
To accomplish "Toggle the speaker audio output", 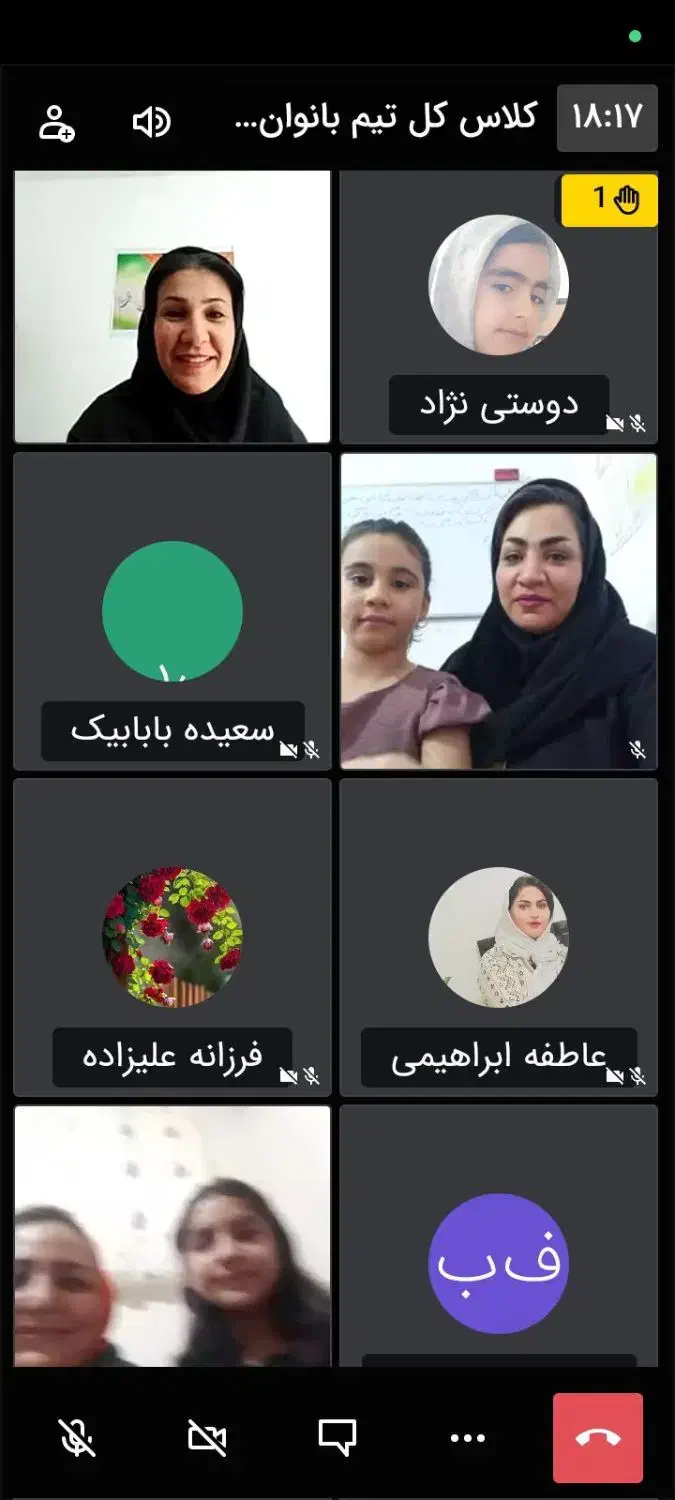I will tap(152, 122).
